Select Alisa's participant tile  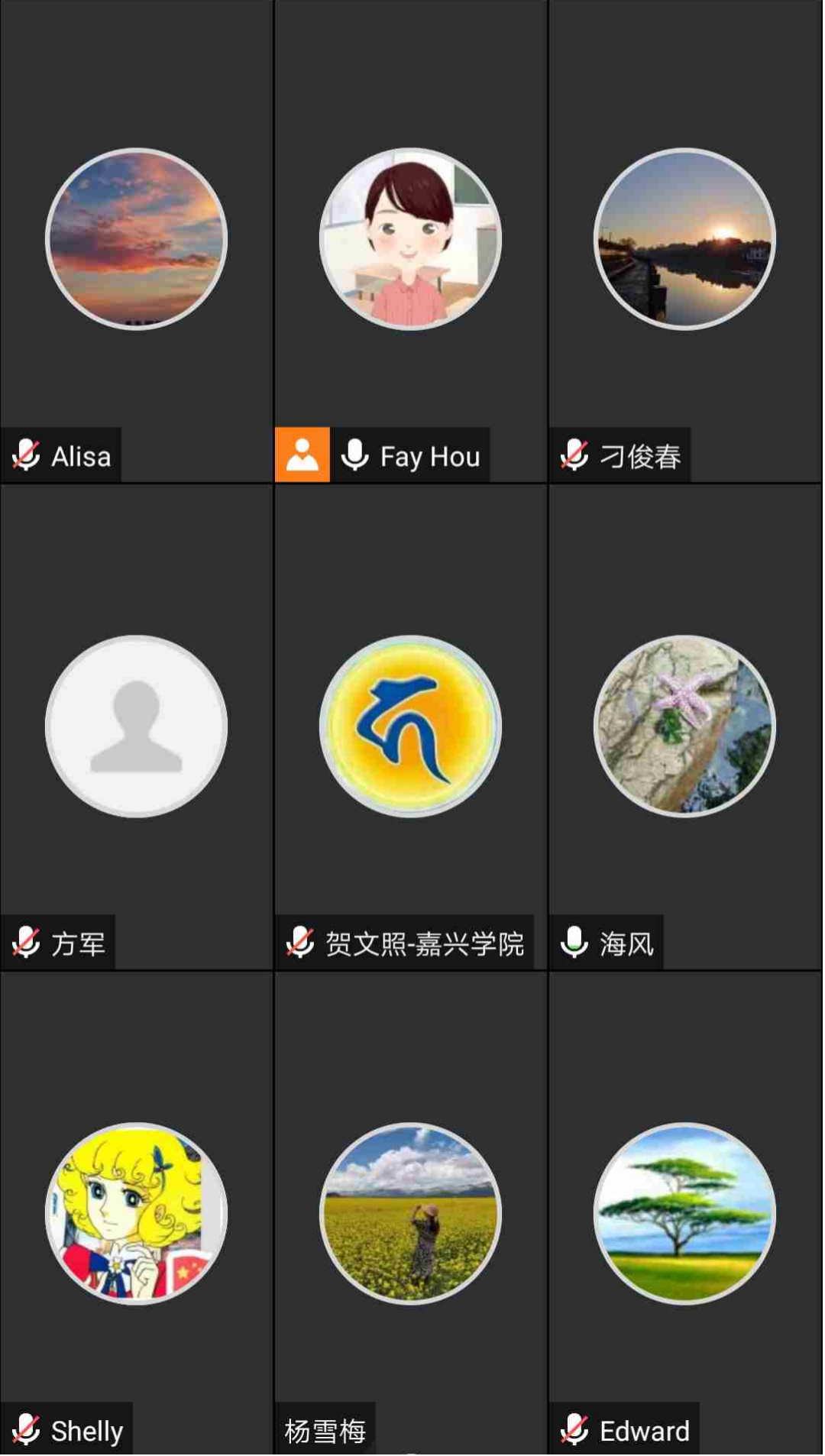coord(136,240)
